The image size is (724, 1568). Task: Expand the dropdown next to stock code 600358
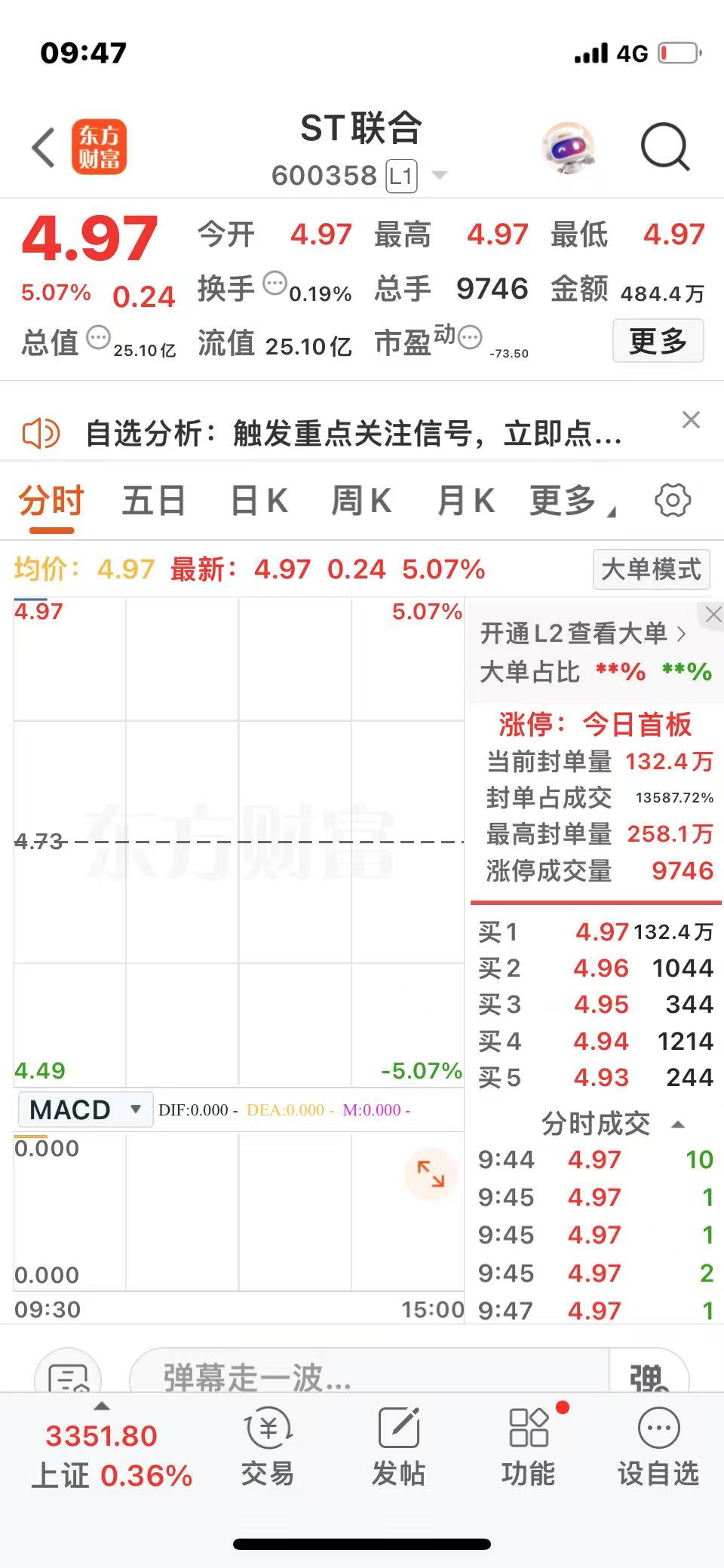(x=439, y=176)
